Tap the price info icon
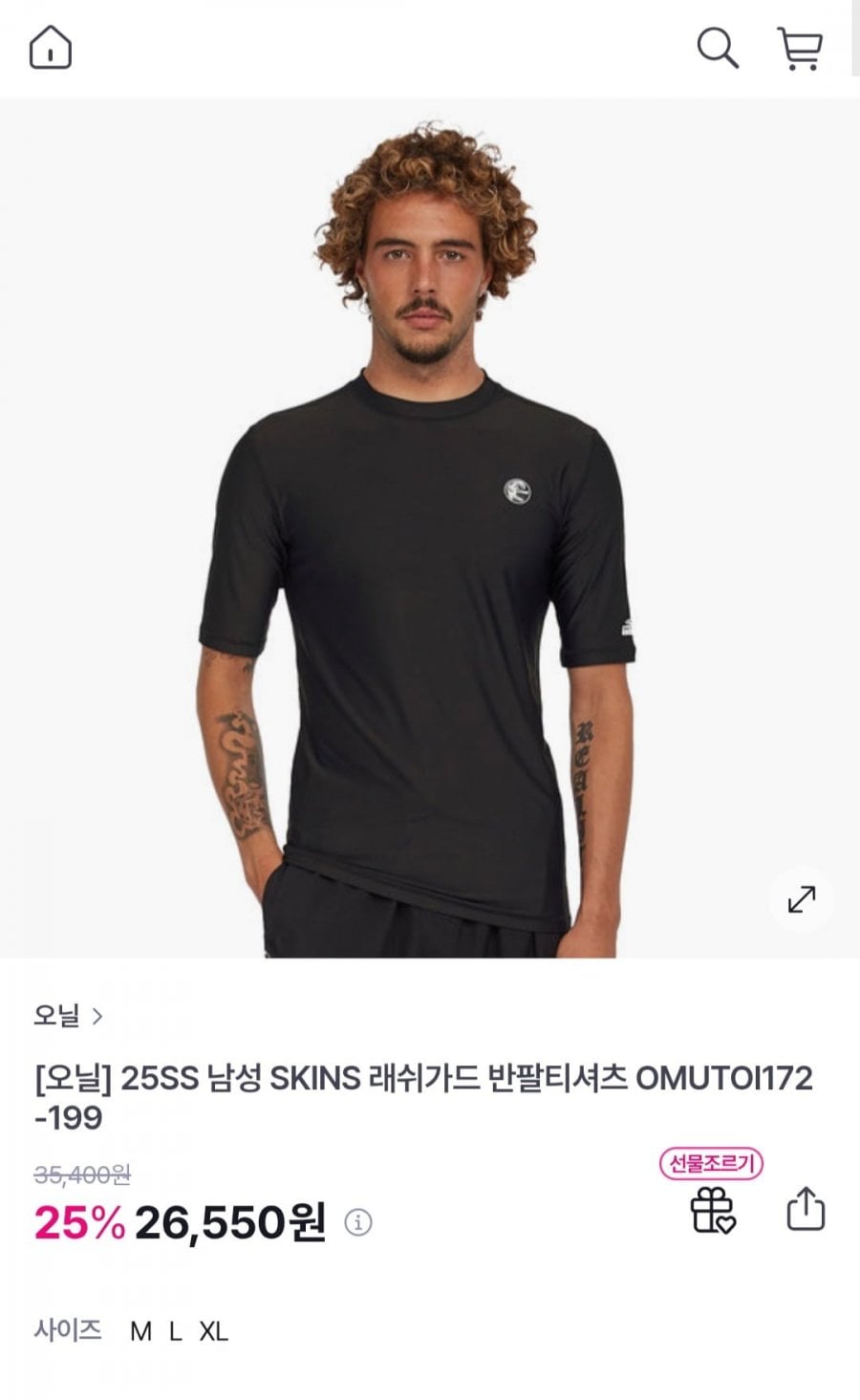Image resolution: width=860 pixels, height=1400 pixels. click(x=358, y=1222)
